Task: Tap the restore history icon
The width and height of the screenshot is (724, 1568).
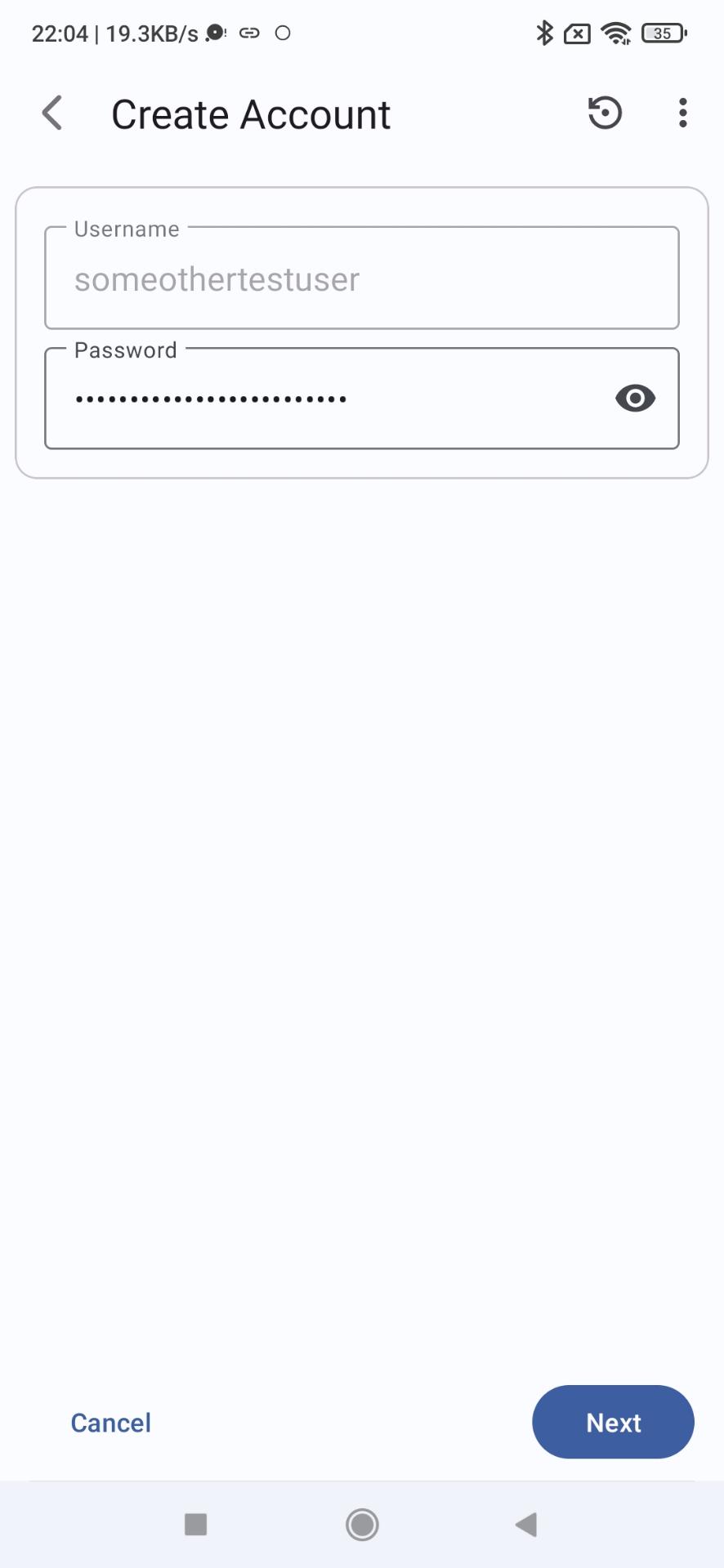Action: (x=605, y=113)
